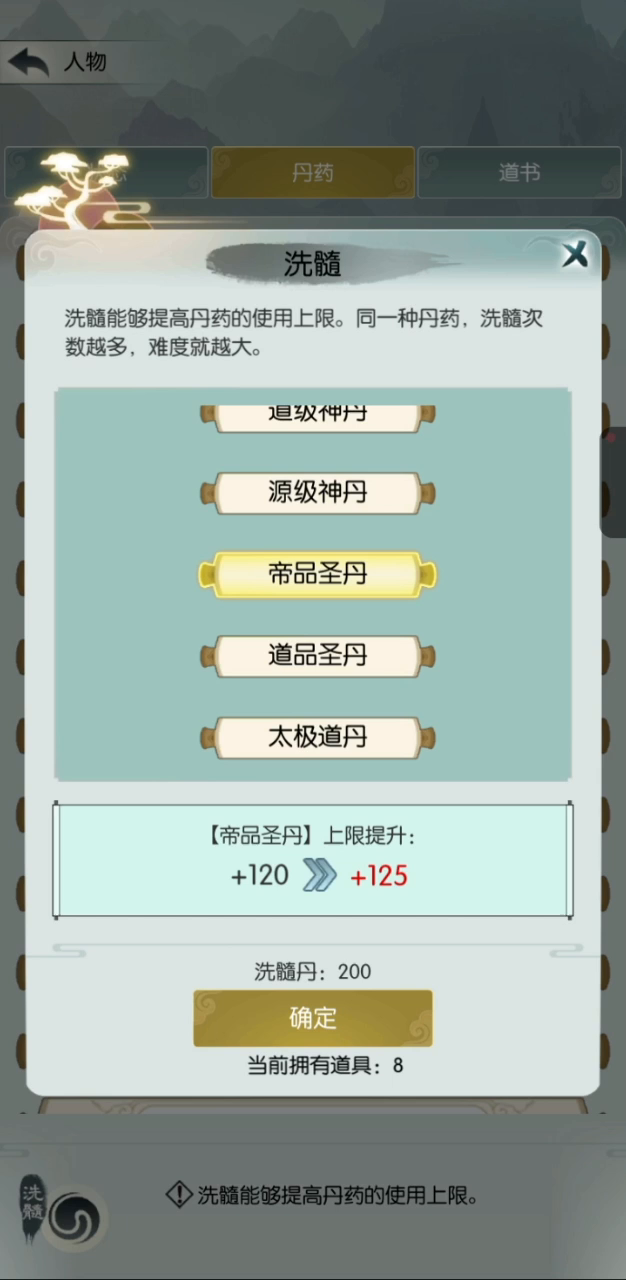Choose 道品圣丹 from the list
The height and width of the screenshot is (1280, 626).
tap(318, 655)
